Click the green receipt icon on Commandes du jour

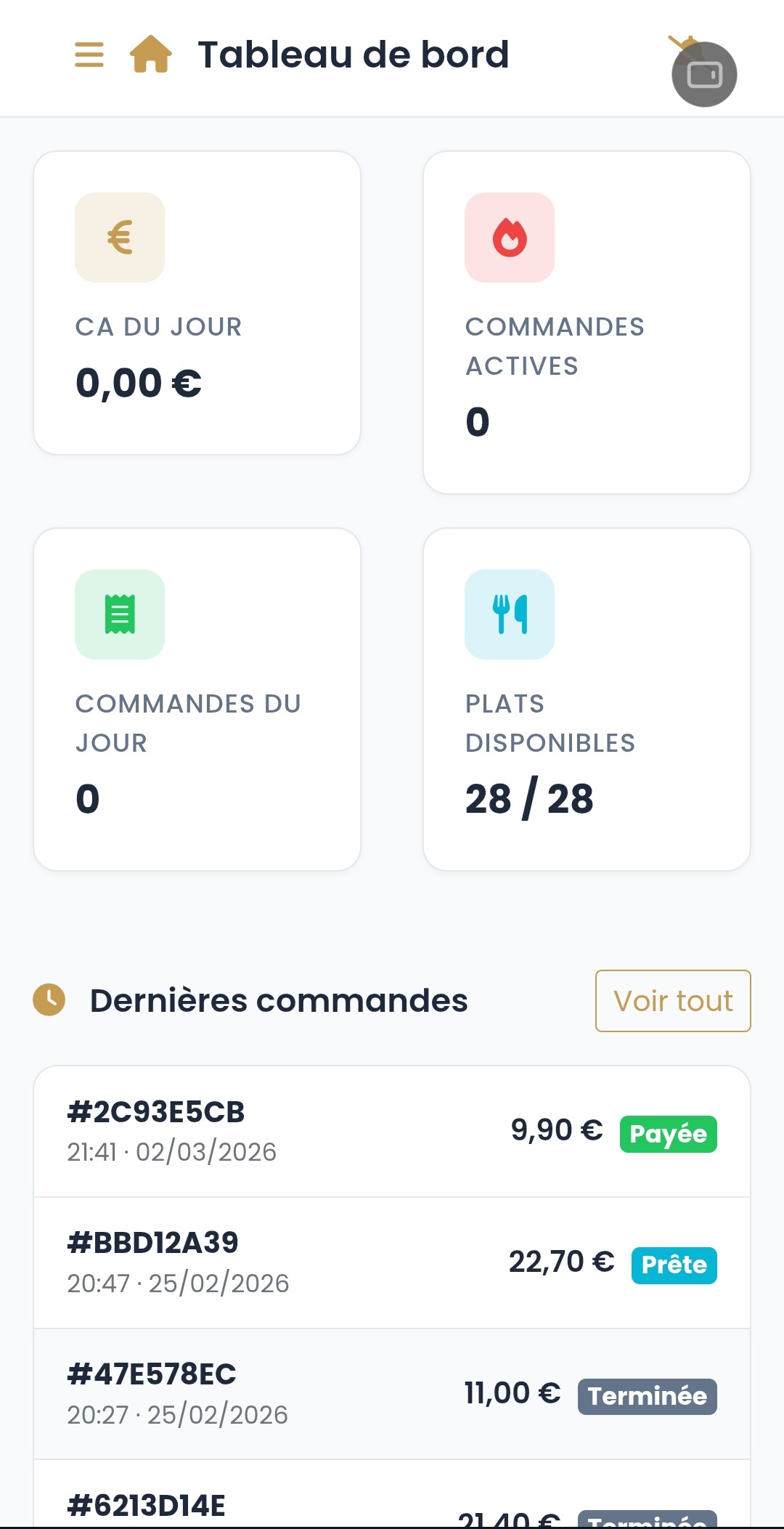coord(120,615)
